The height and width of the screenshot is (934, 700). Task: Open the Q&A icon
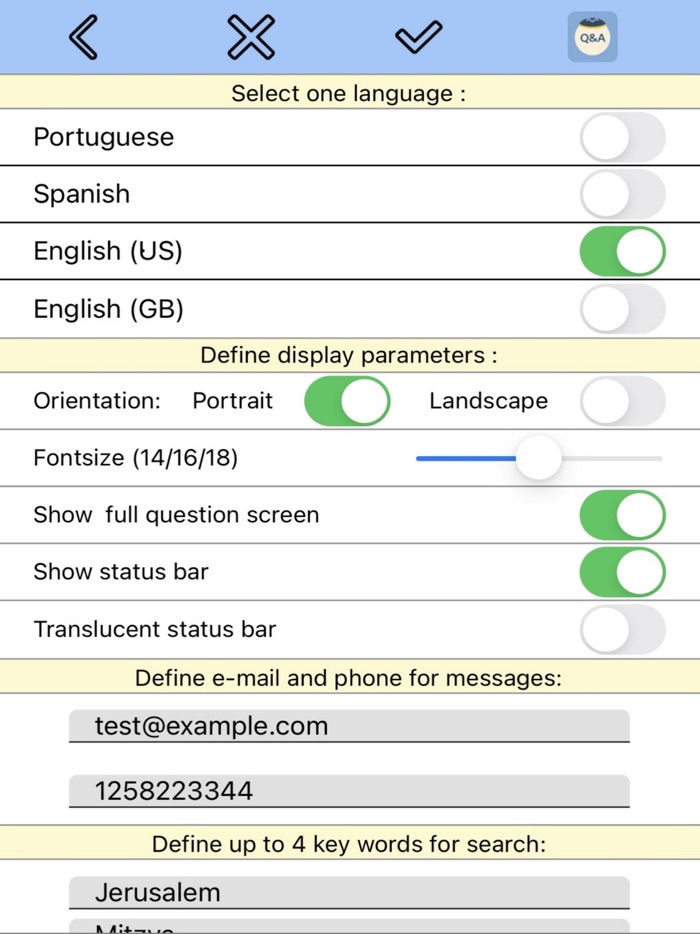point(592,37)
